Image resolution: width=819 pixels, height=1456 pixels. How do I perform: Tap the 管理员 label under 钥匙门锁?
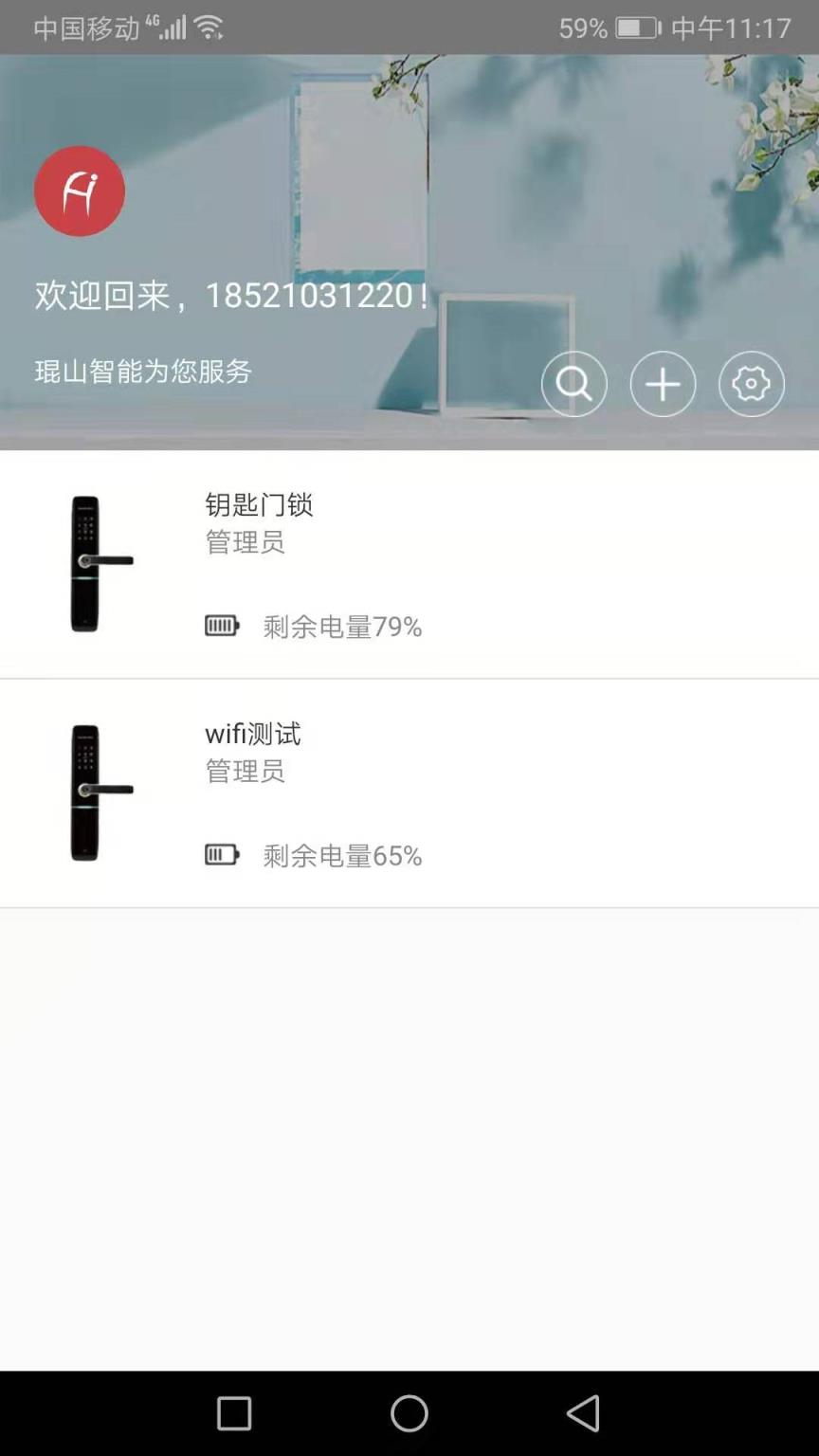pyautogui.click(x=245, y=542)
